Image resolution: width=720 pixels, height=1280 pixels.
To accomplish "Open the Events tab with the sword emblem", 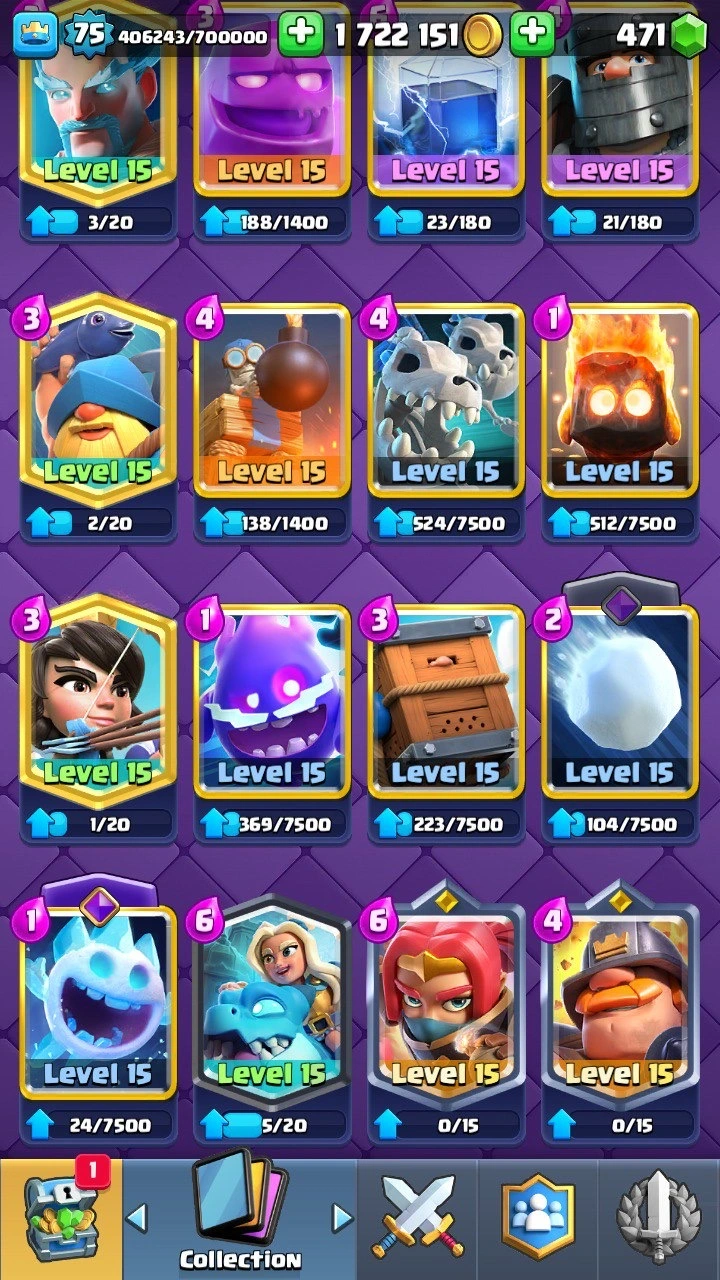I will coord(660,1220).
